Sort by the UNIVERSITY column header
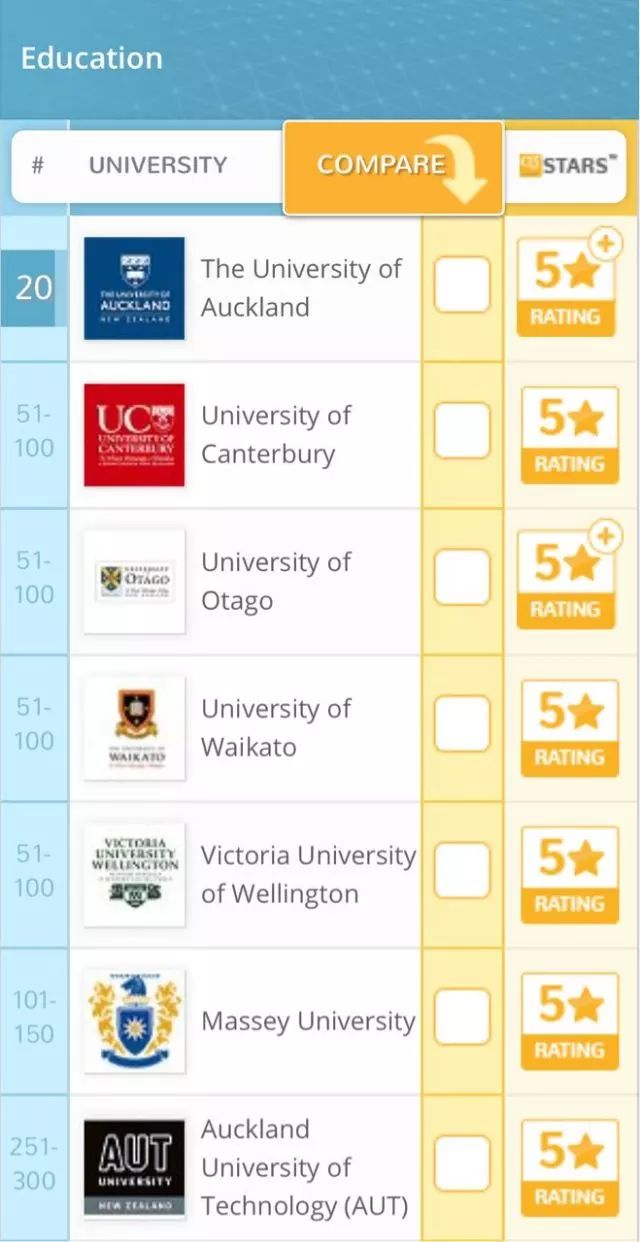Viewport: 640px width, 1242px height. pyautogui.click(x=158, y=165)
